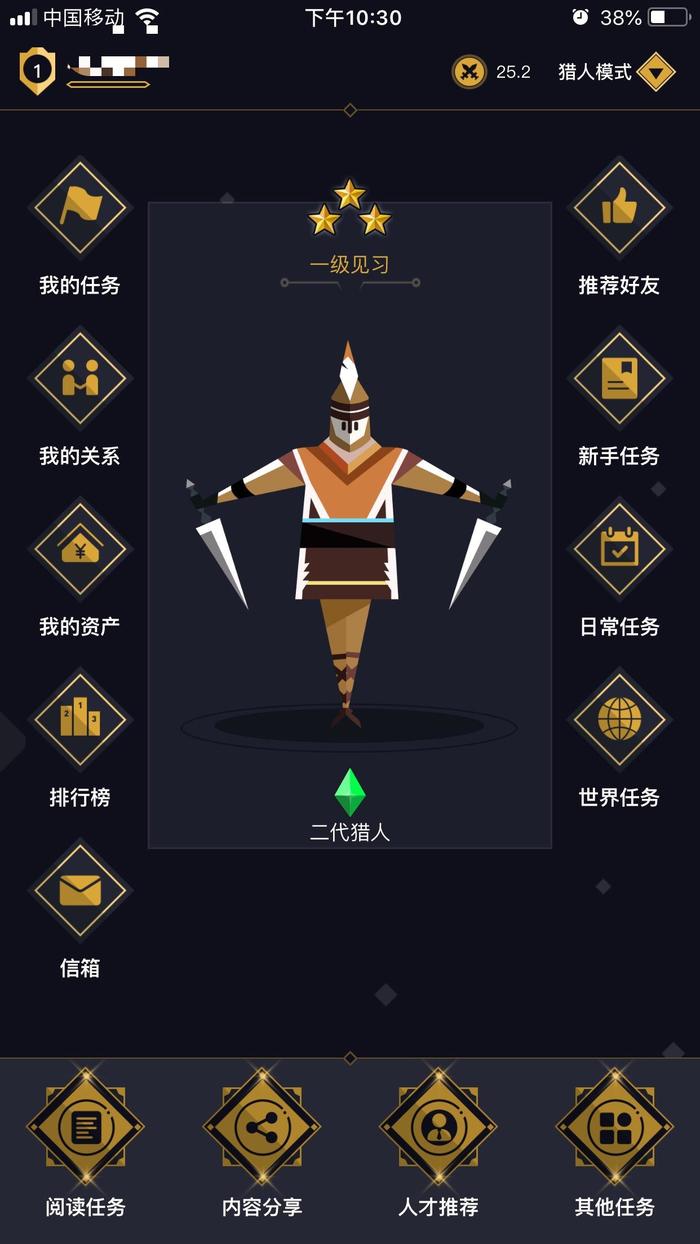This screenshot has width=700, height=1244.
Task: Tap the level 1 shield profile badge
Action: point(37,71)
